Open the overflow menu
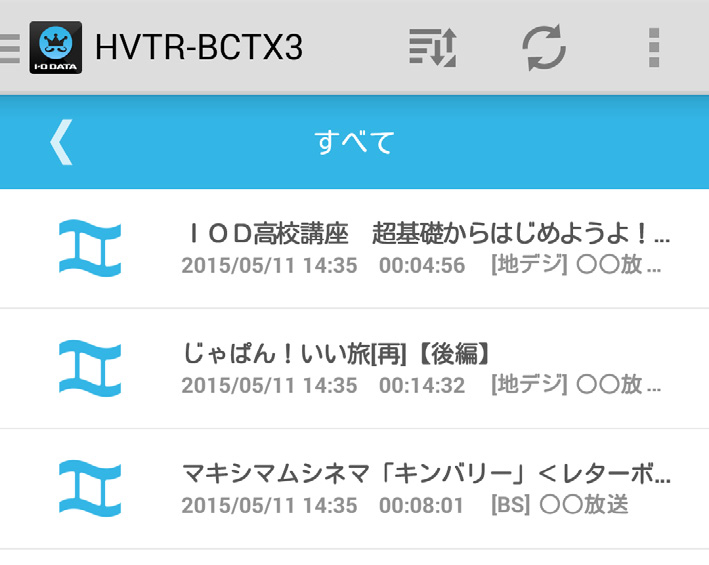Viewport: 709px width, 565px height. pyautogui.click(x=654, y=47)
